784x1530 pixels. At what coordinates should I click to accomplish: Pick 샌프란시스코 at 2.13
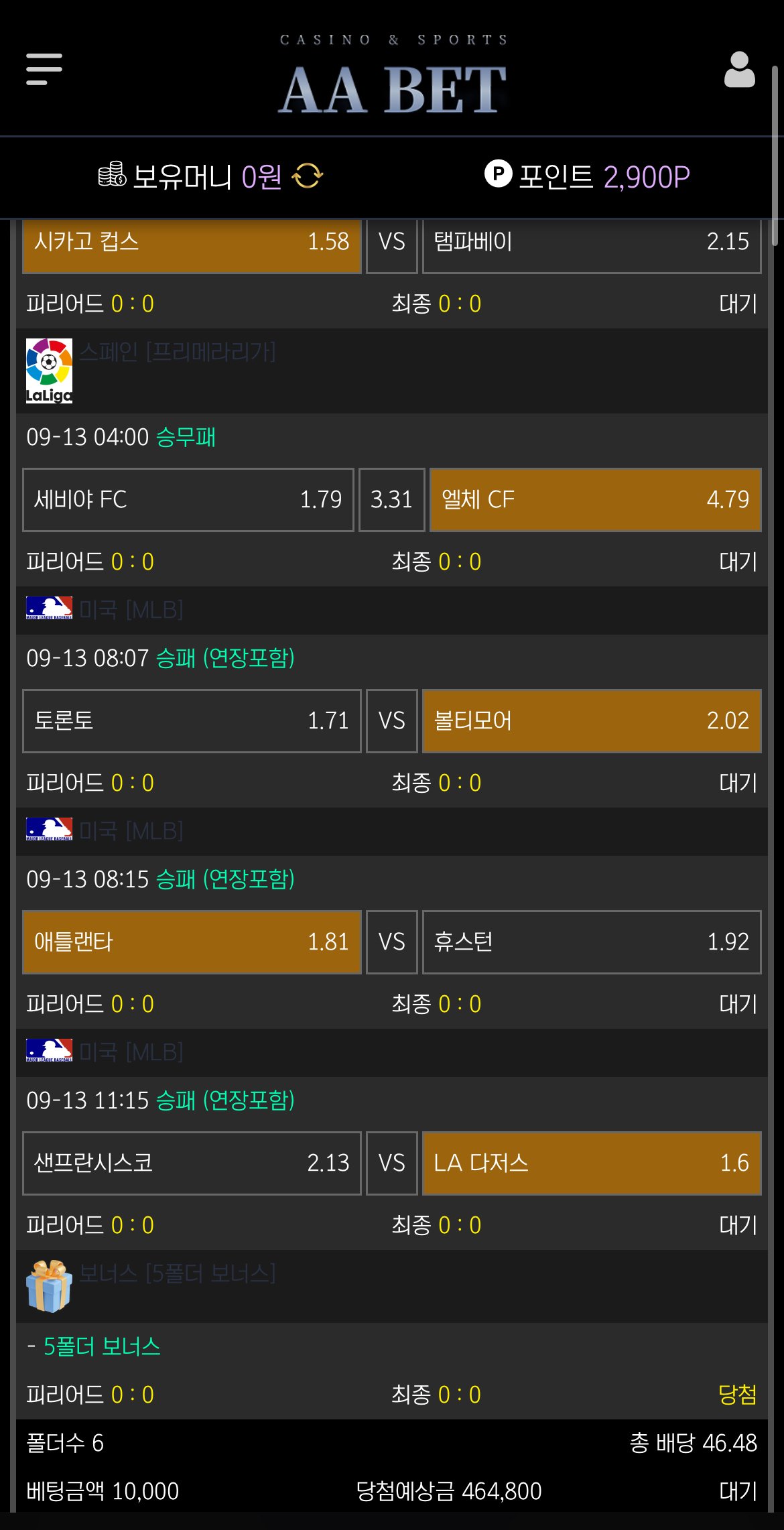tap(192, 1163)
